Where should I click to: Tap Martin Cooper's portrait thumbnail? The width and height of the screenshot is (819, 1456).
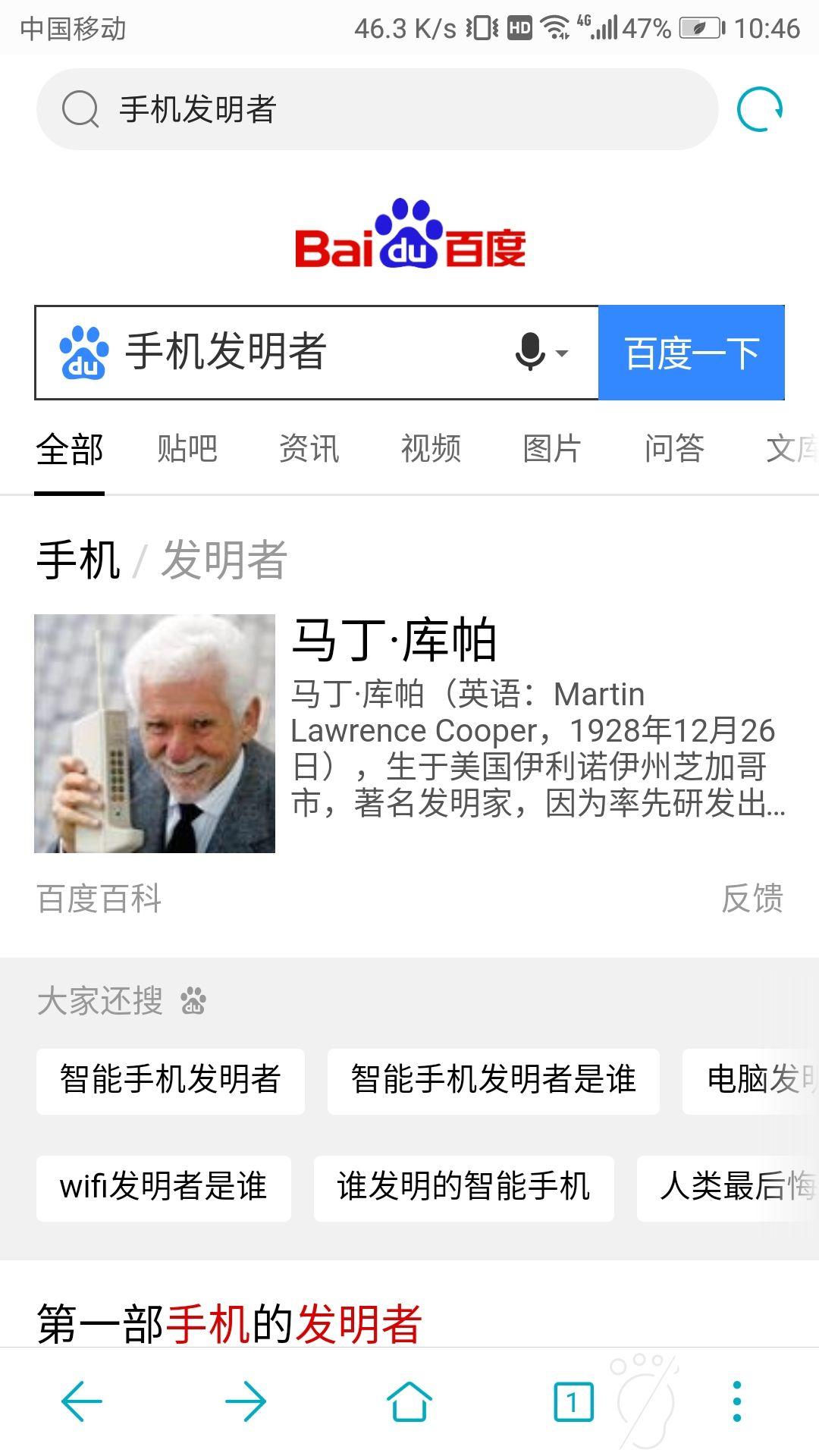pos(154,734)
